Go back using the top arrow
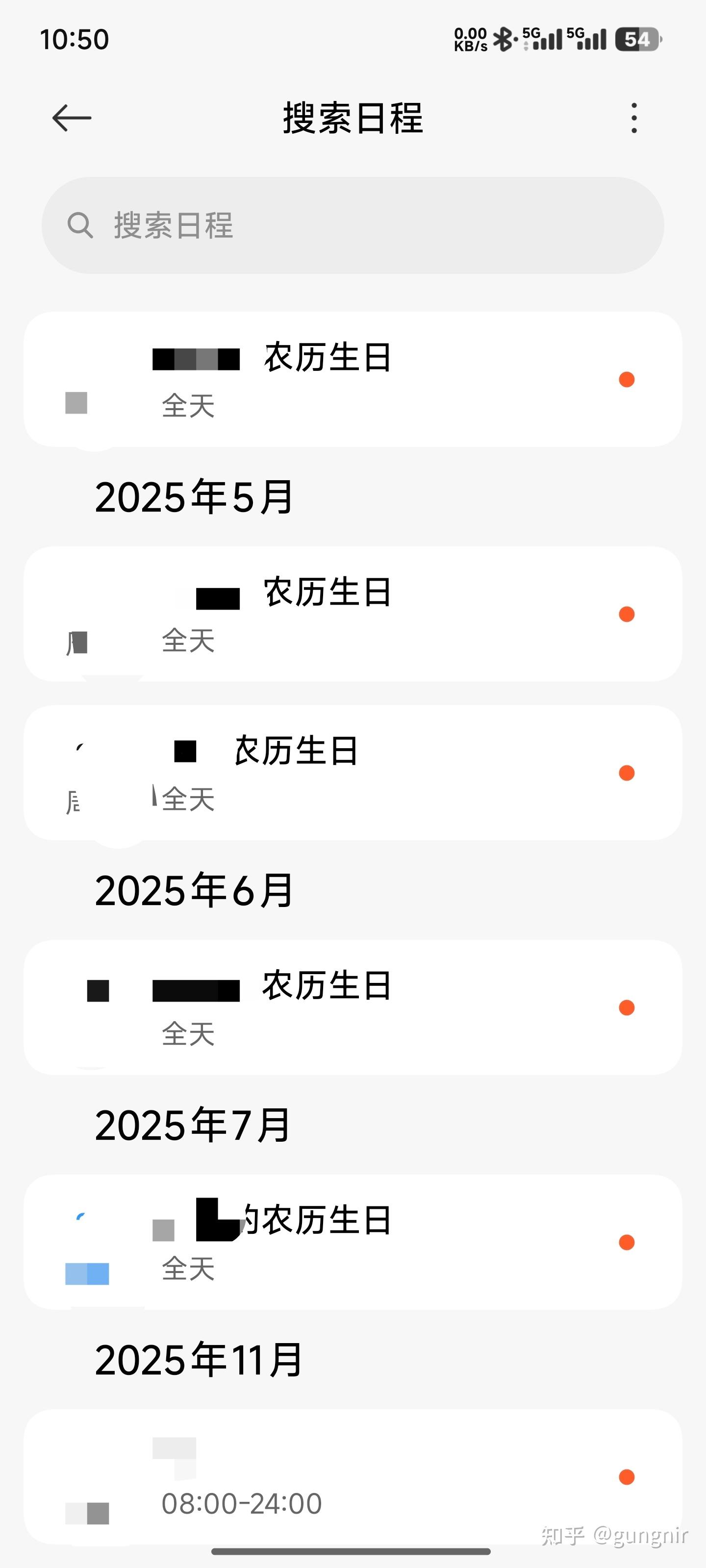The width and height of the screenshot is (706, 1568). [72, 118]
